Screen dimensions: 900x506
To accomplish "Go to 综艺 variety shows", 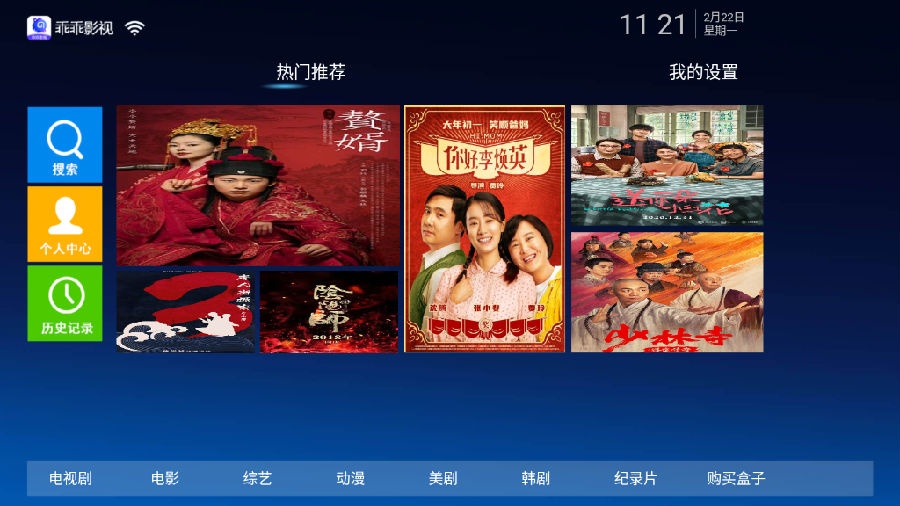I will tap(257, 478).
